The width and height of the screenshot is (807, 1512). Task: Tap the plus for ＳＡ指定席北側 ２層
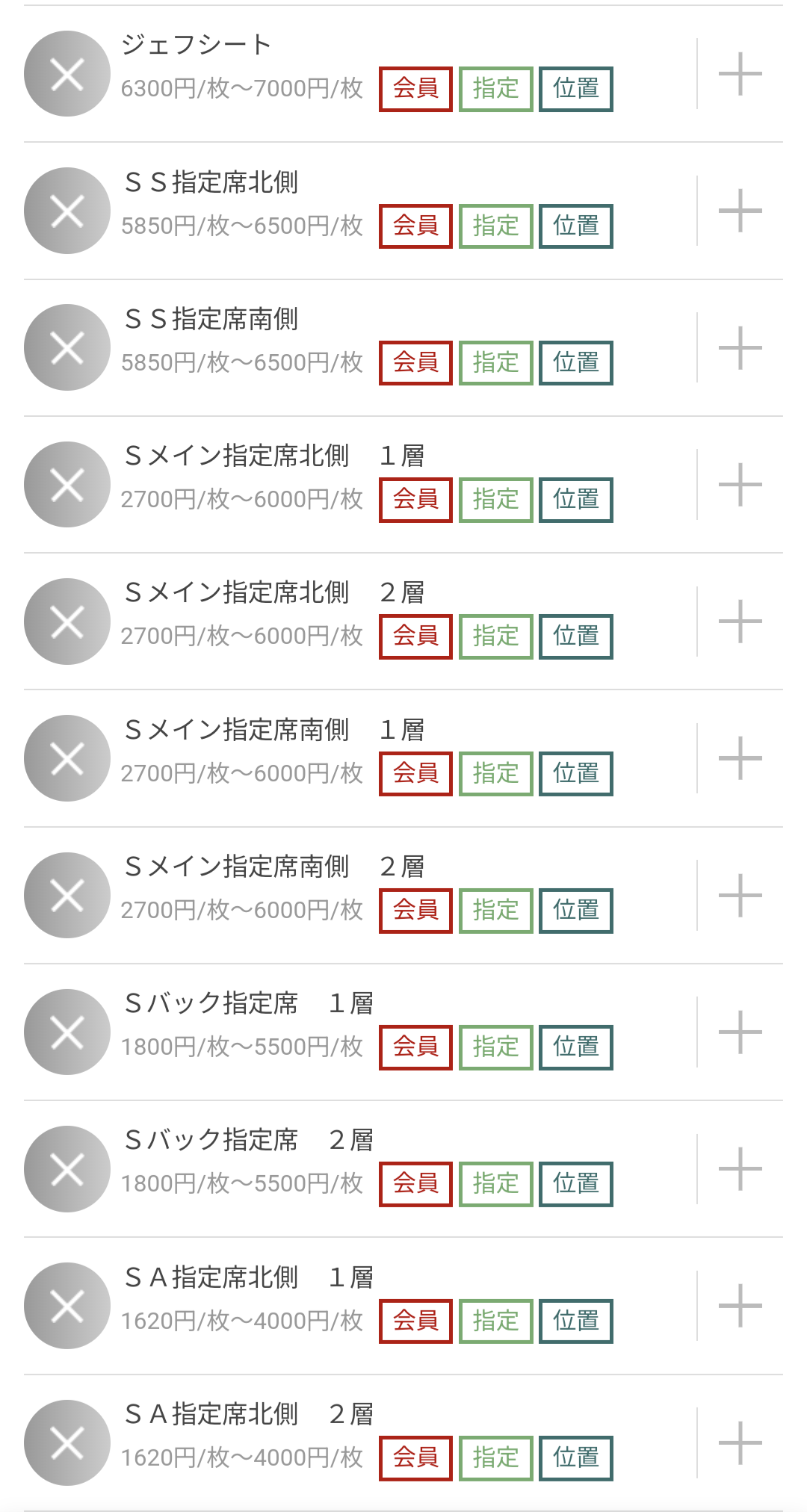(740, 1443)
